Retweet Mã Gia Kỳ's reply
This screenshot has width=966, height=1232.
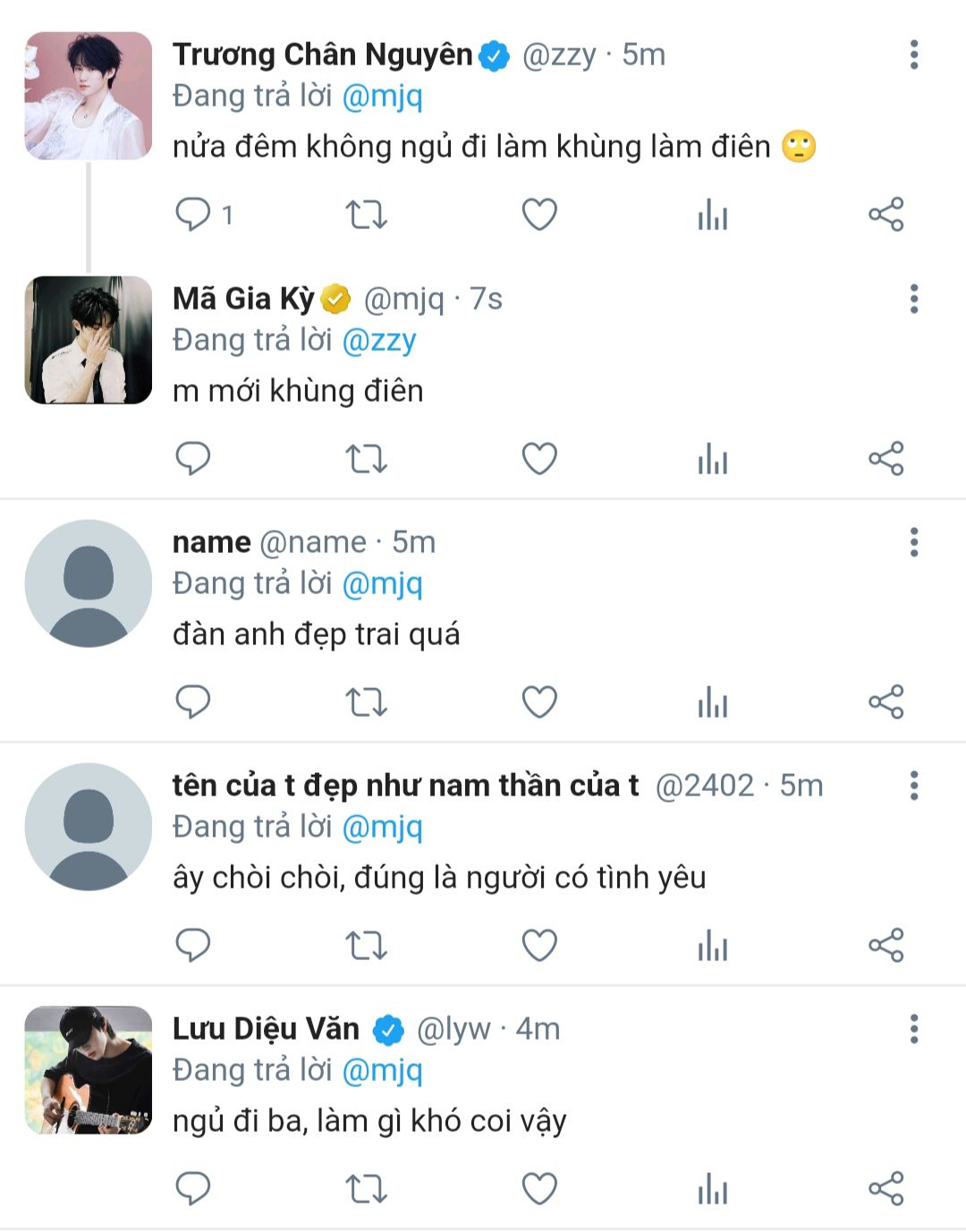point(366,459)
